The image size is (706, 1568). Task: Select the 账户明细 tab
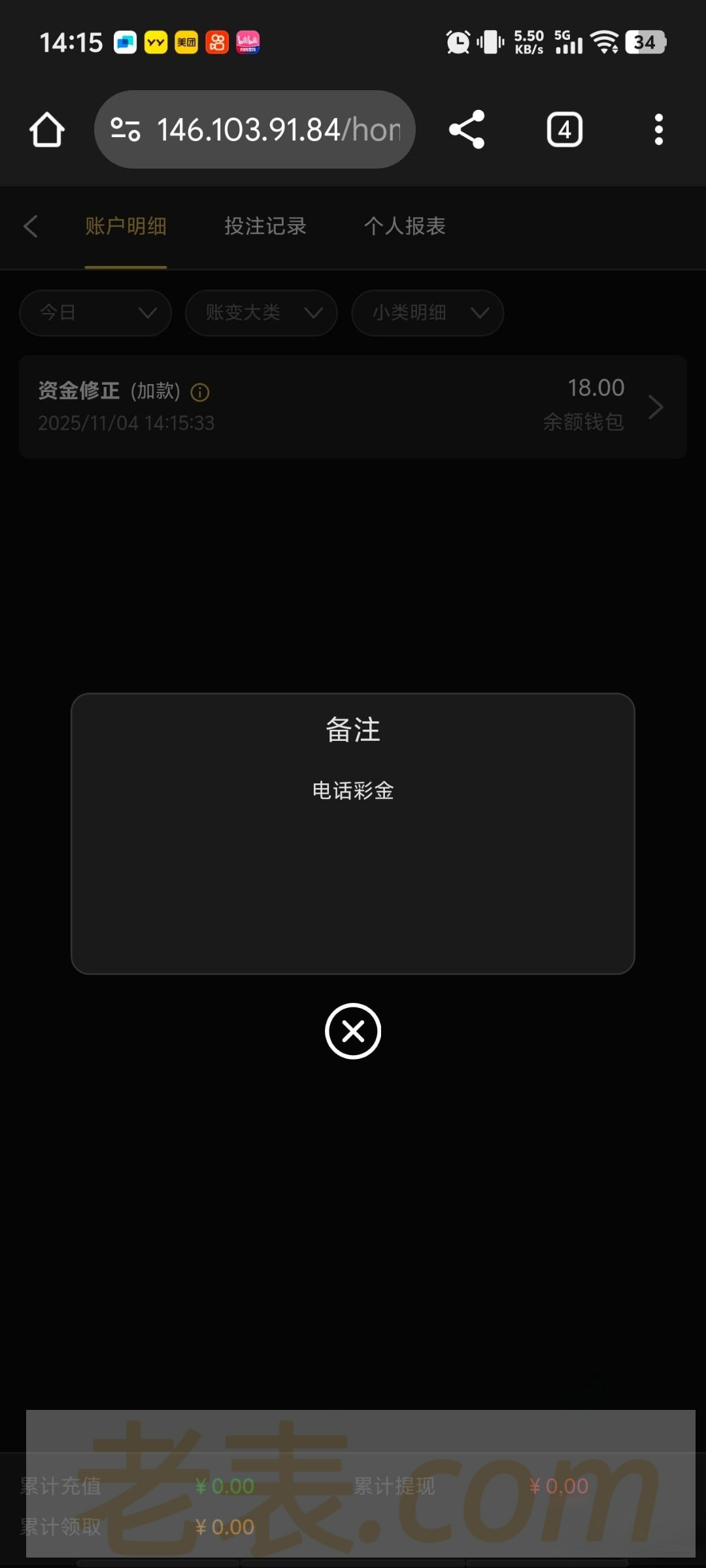(126, 226)
